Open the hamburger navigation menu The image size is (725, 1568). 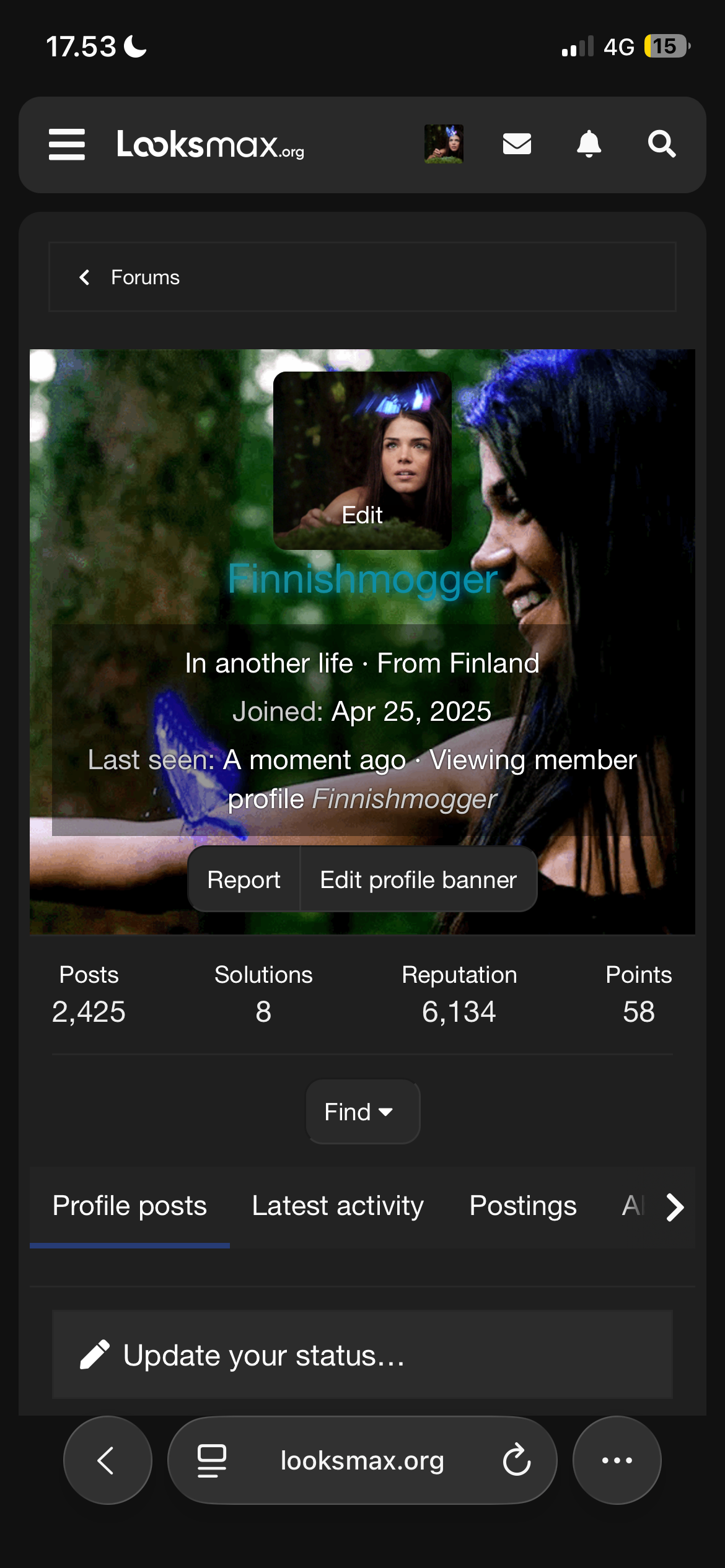pos(66,144)
